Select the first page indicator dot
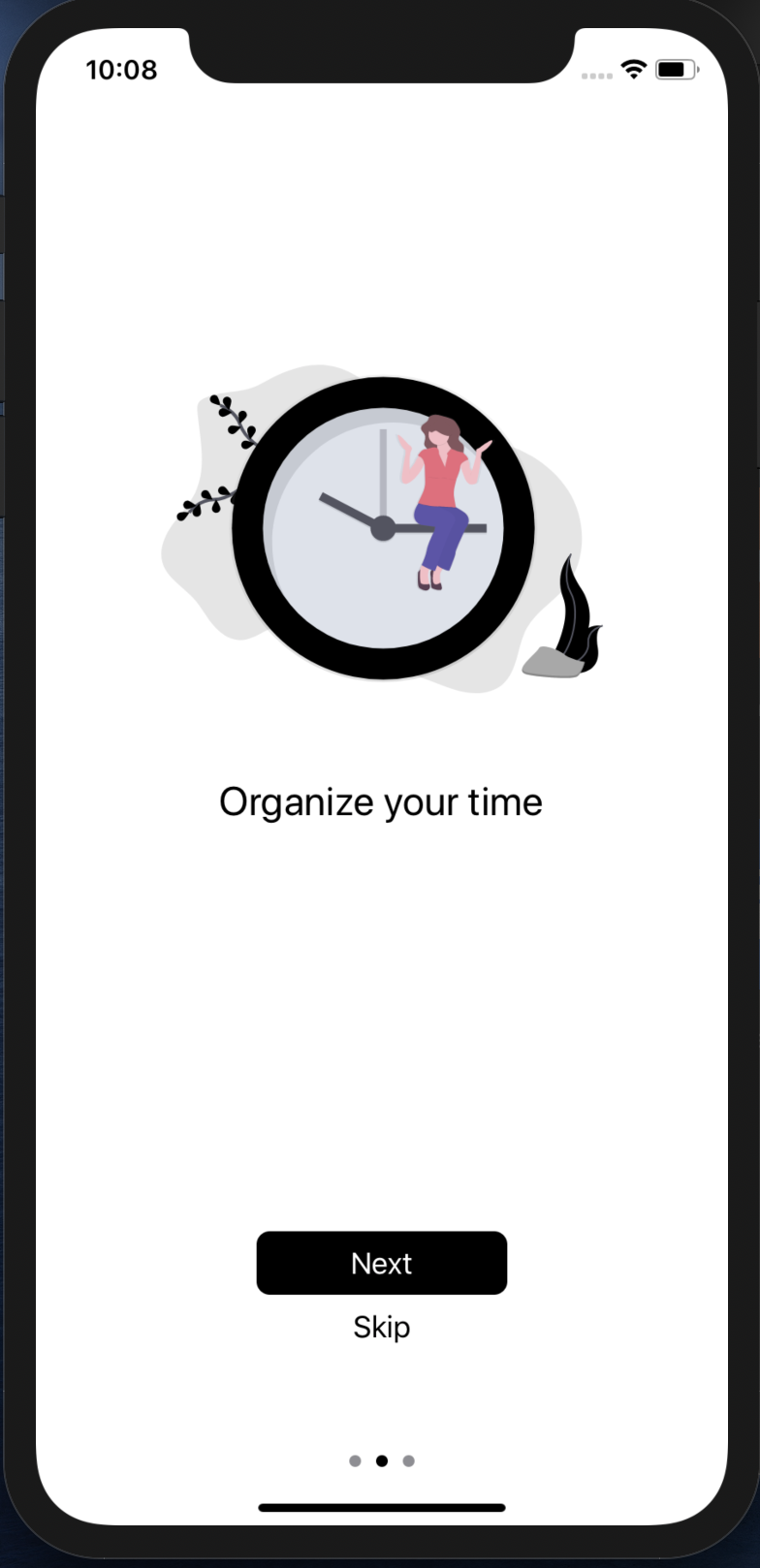Screen dimensions: 760x1568 tap(355, 1460)
